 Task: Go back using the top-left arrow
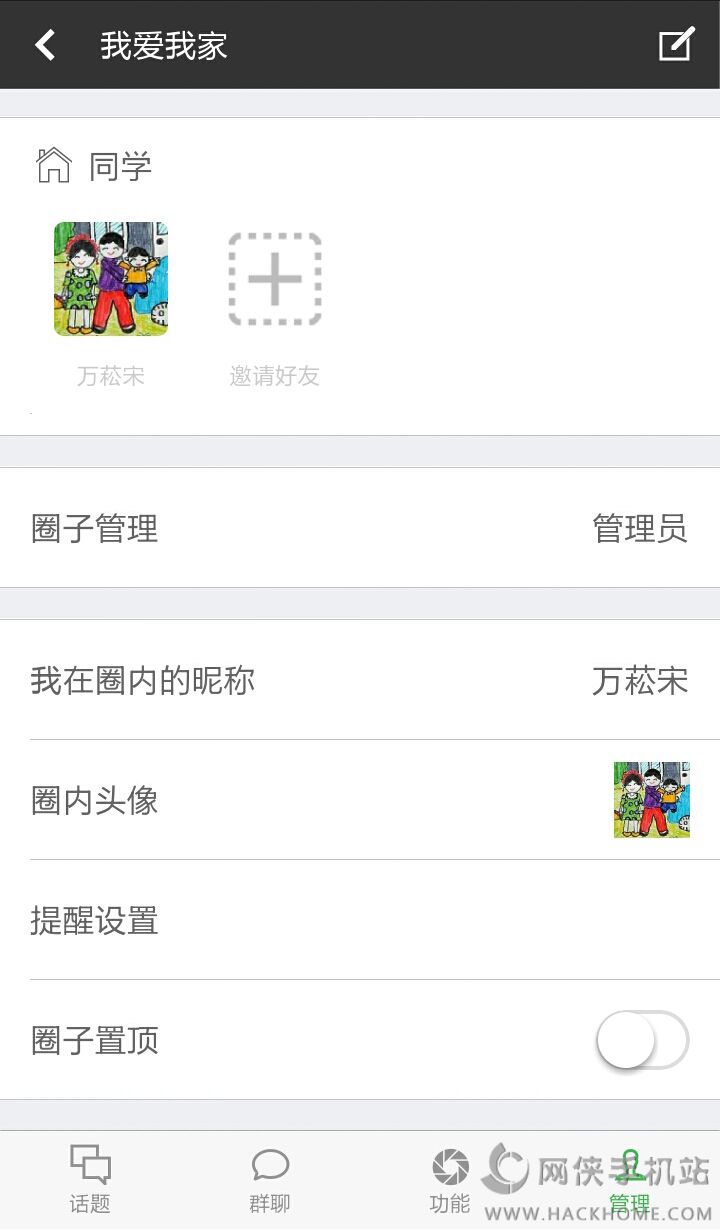(45, 45)
